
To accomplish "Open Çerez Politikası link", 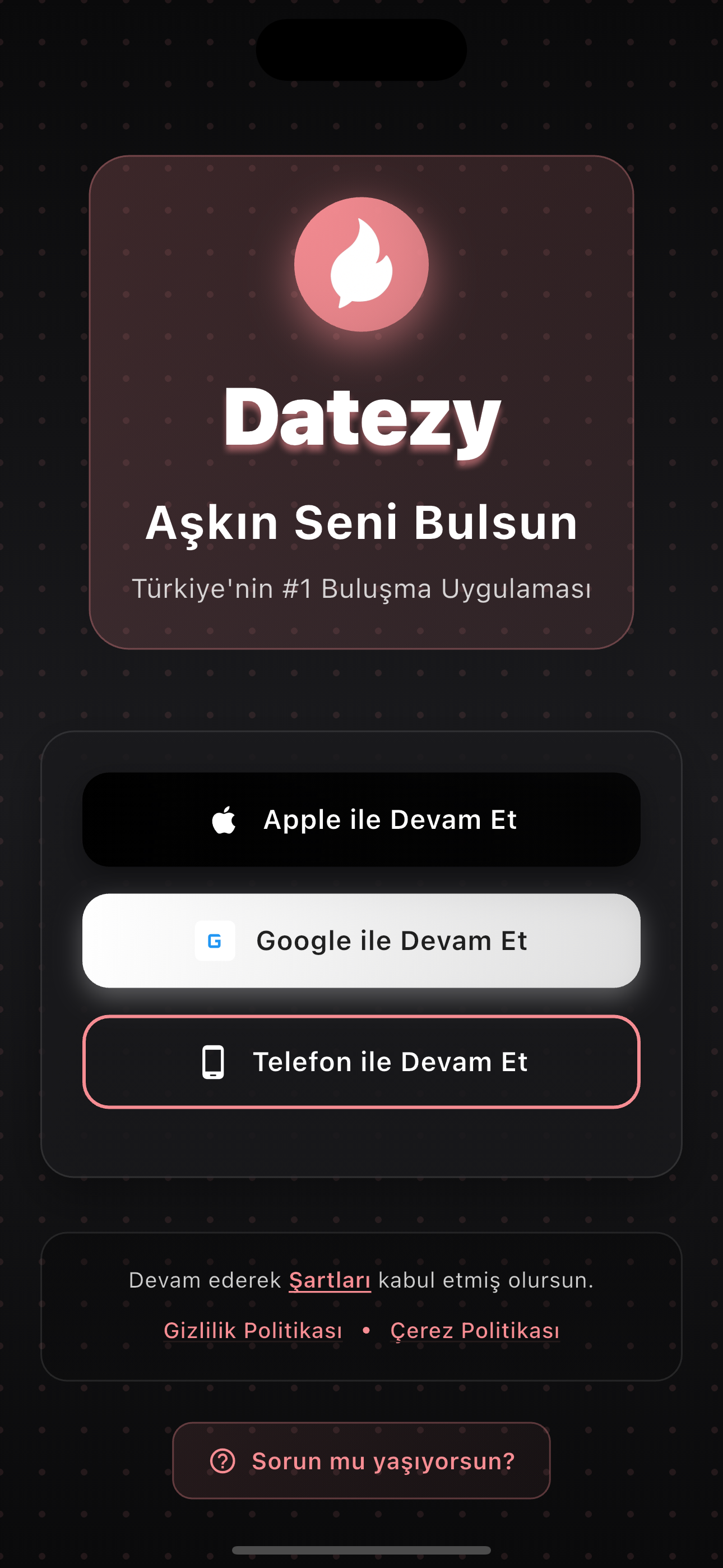I will click(x=475, y=1331).
